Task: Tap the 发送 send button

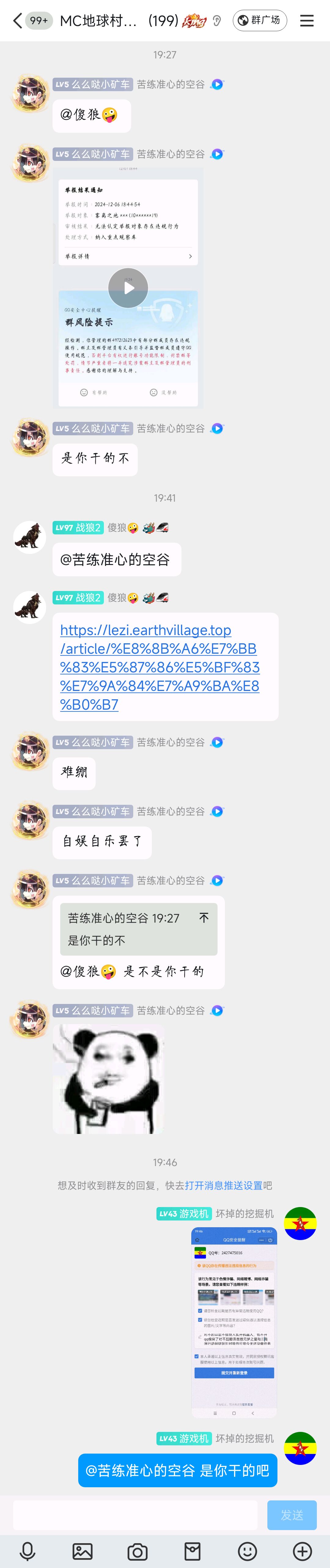Action: 292,1514
